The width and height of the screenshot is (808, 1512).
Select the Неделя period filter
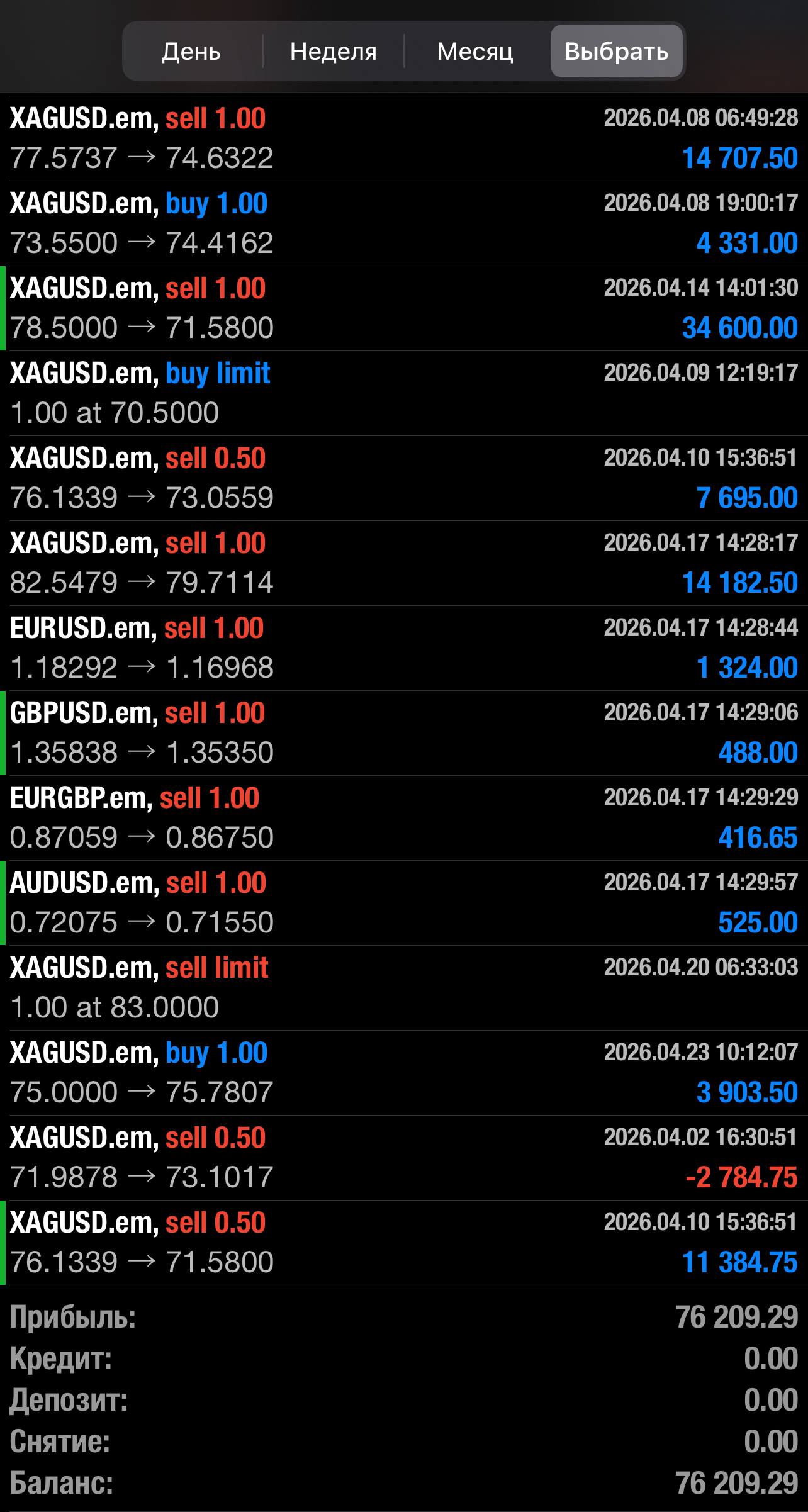[x=333, y=51]
